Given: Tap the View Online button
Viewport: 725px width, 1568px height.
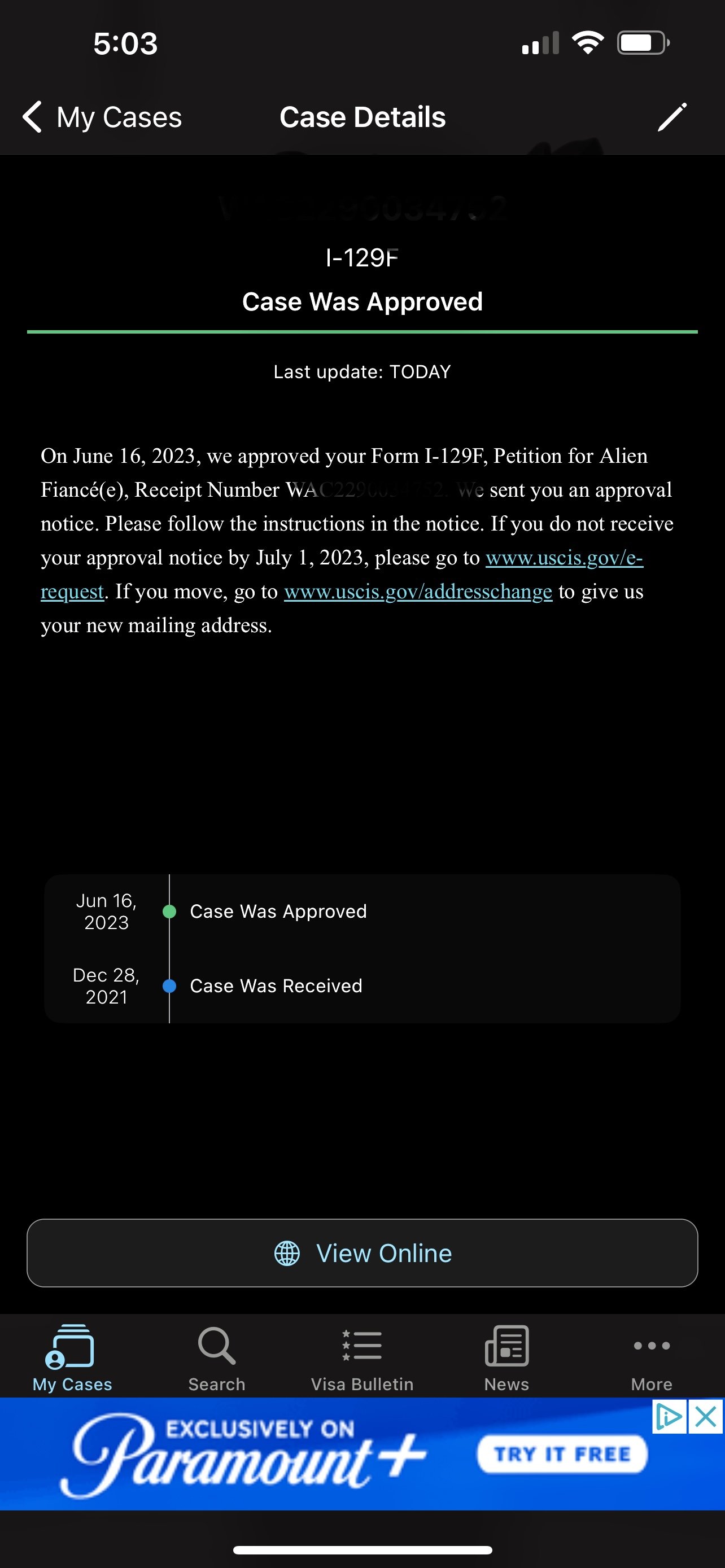Looking at the screenshot, I should (362, 1252).
